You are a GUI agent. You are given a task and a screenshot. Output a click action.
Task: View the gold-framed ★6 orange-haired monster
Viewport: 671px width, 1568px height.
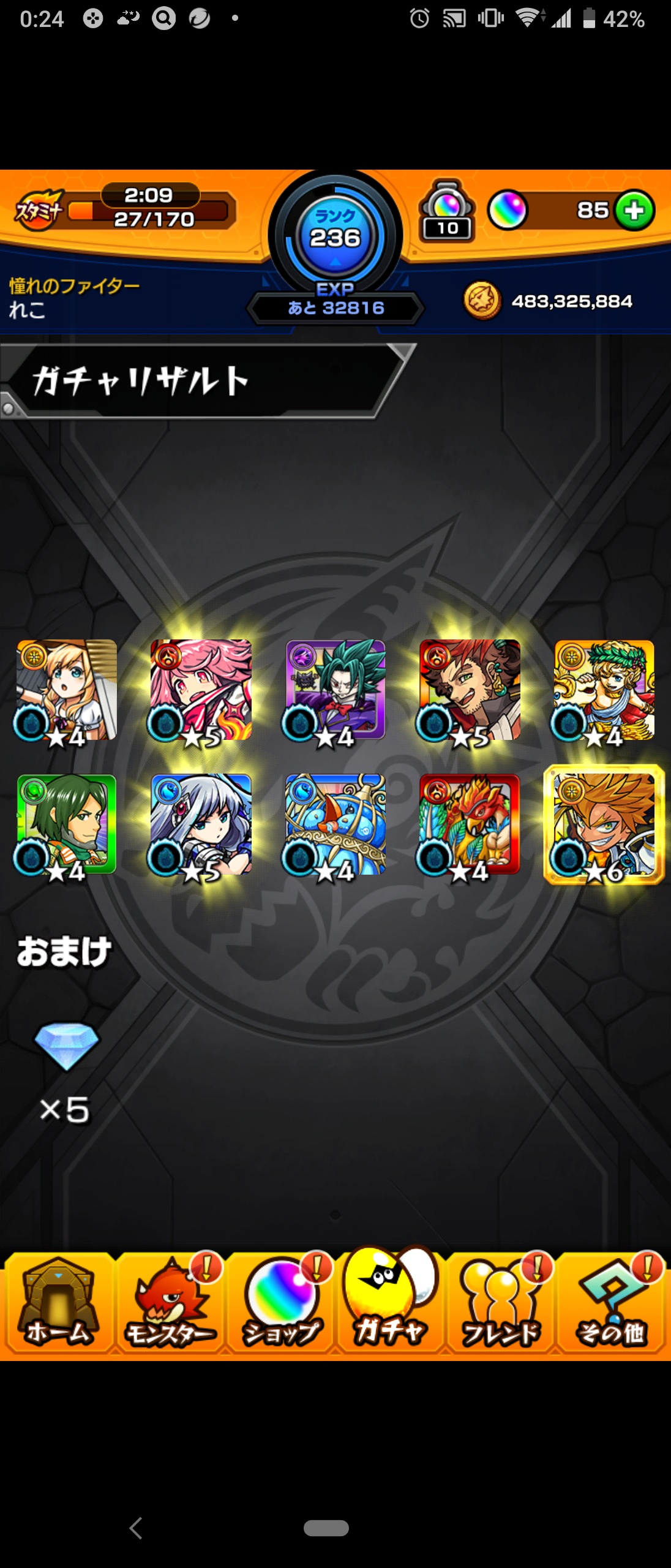[x=604, y=824]
